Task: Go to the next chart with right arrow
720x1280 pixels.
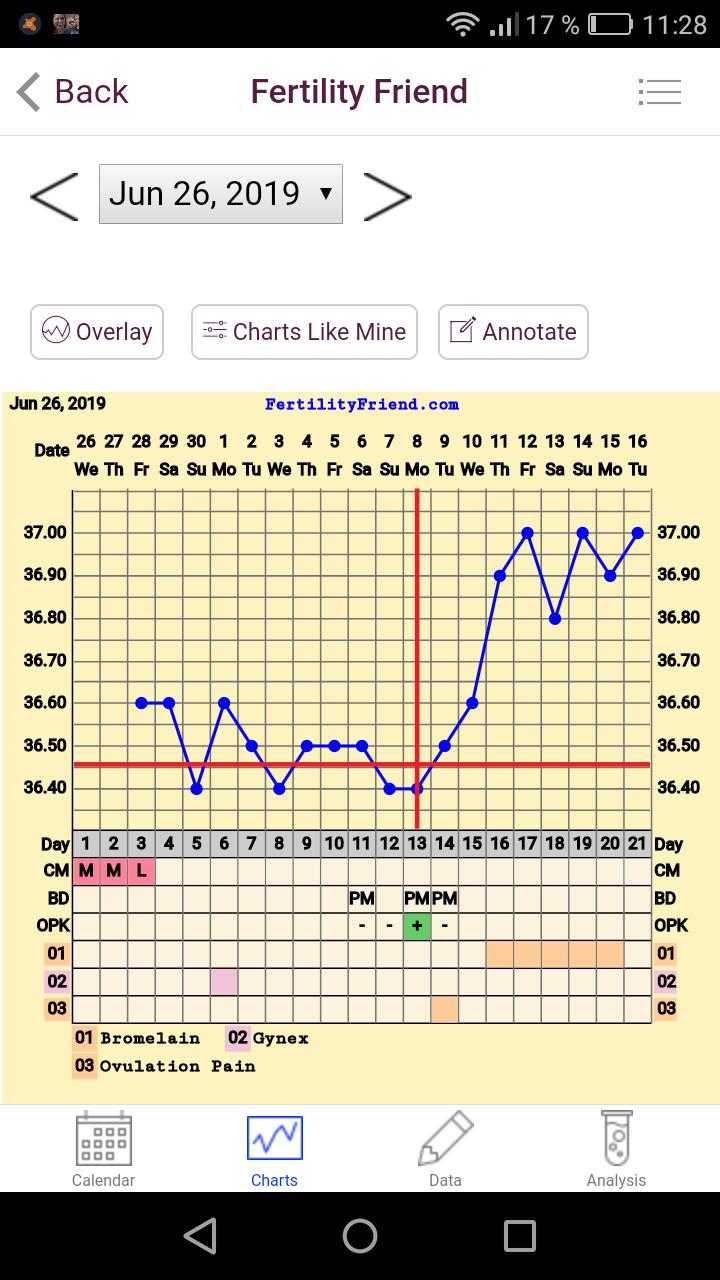Action: coord(387,195)
